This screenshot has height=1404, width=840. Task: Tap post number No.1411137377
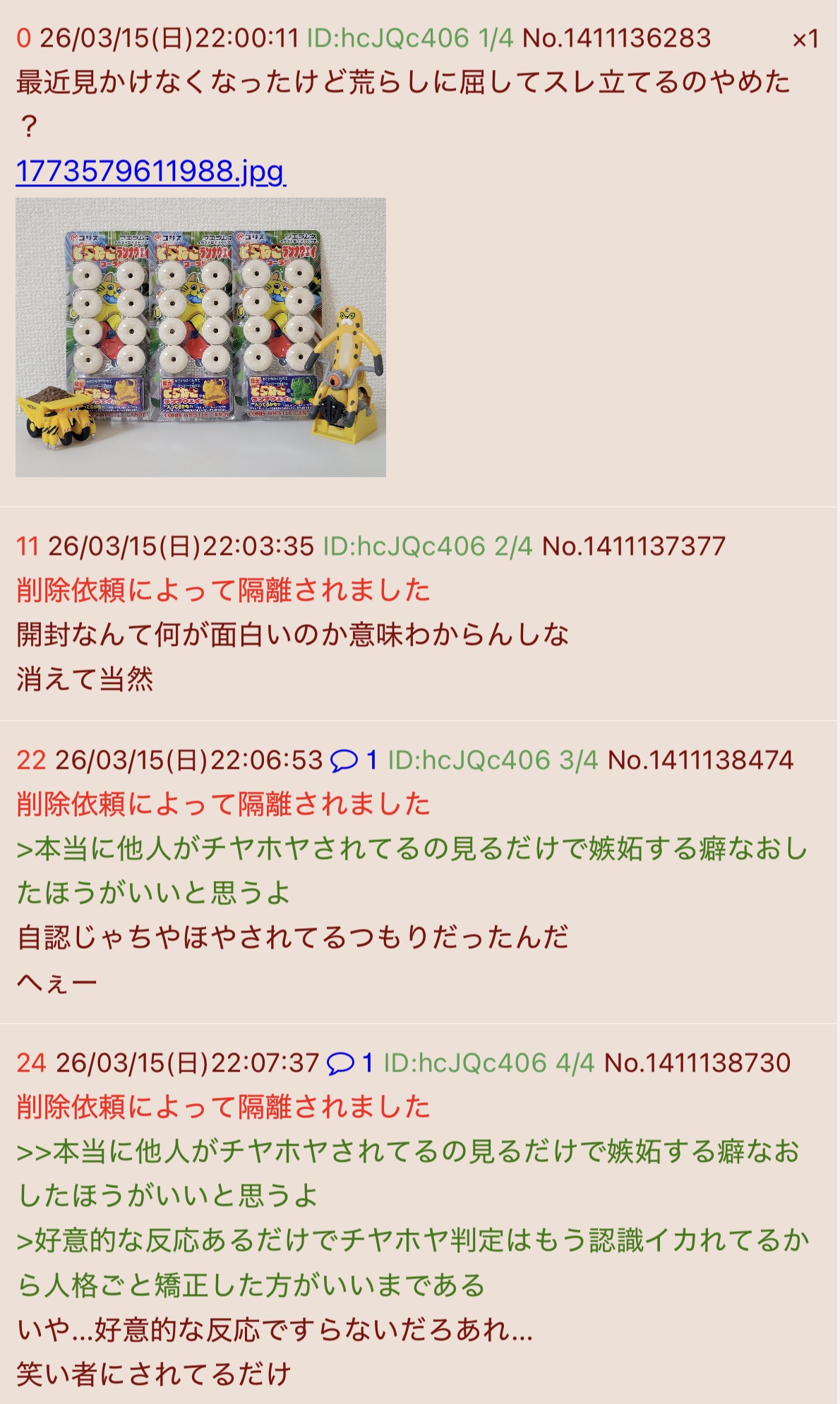pos(633,546)
